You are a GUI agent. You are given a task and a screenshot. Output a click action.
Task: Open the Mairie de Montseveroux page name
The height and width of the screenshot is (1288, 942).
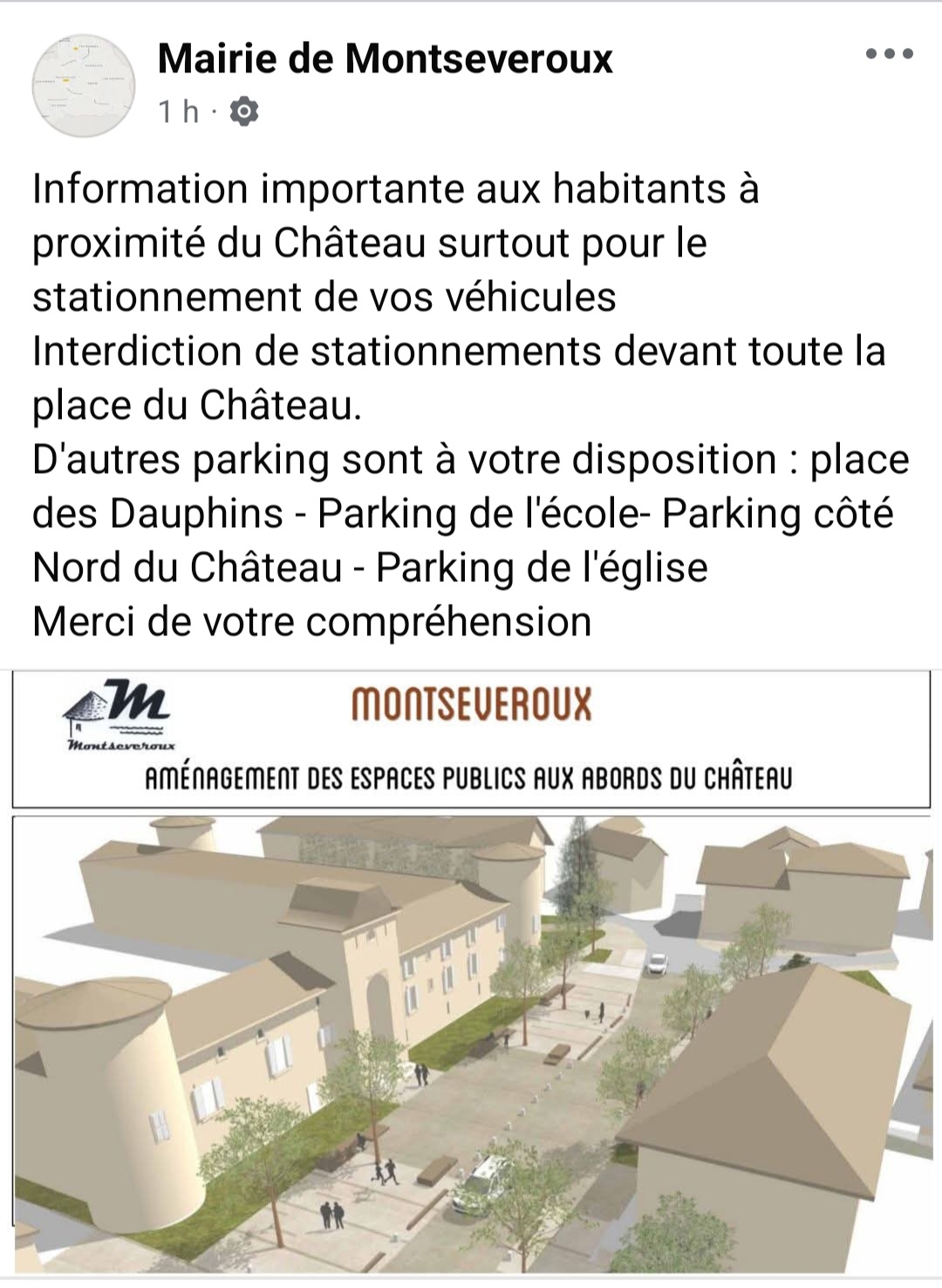coord(385,58)
